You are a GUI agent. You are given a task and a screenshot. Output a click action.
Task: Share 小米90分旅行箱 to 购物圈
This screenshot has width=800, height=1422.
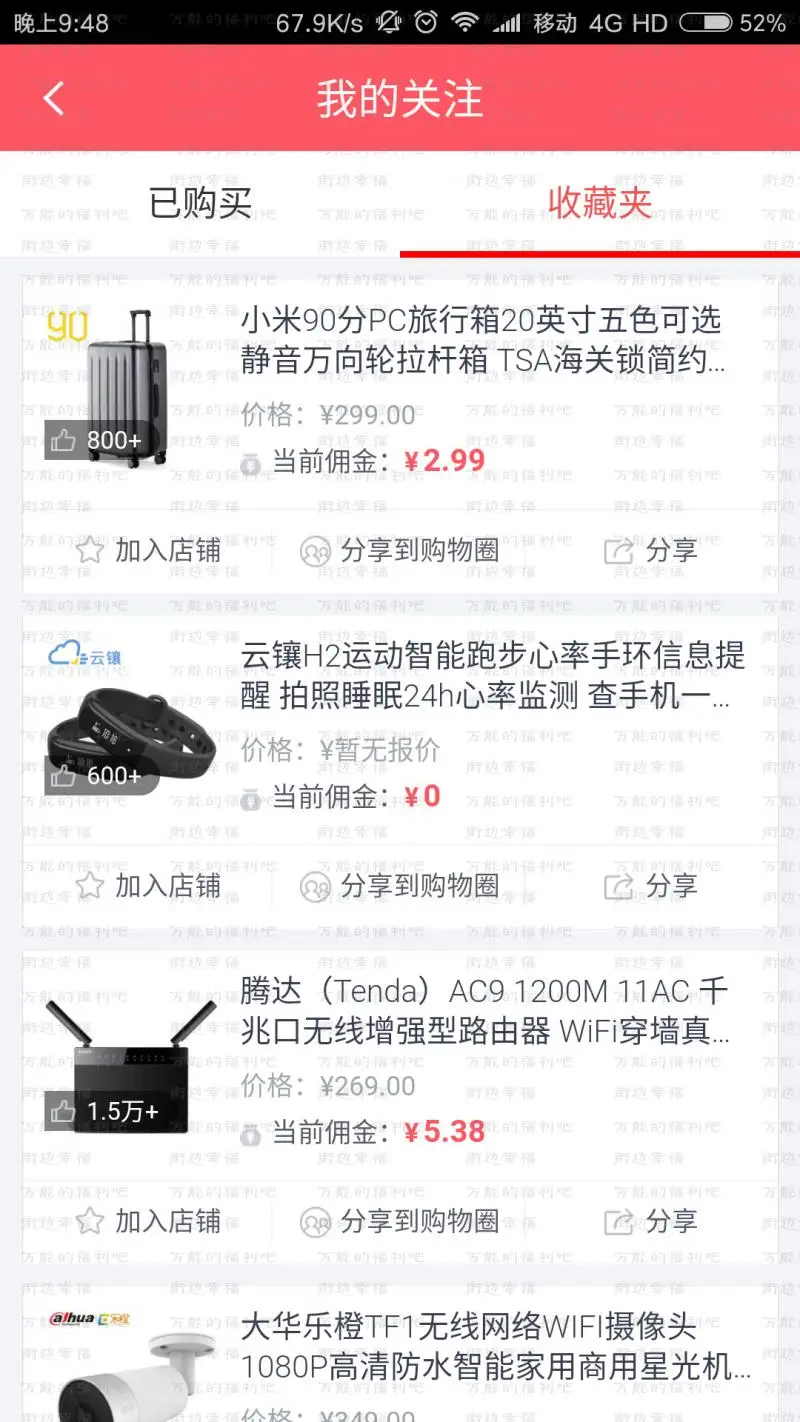(x=400, y=550)
